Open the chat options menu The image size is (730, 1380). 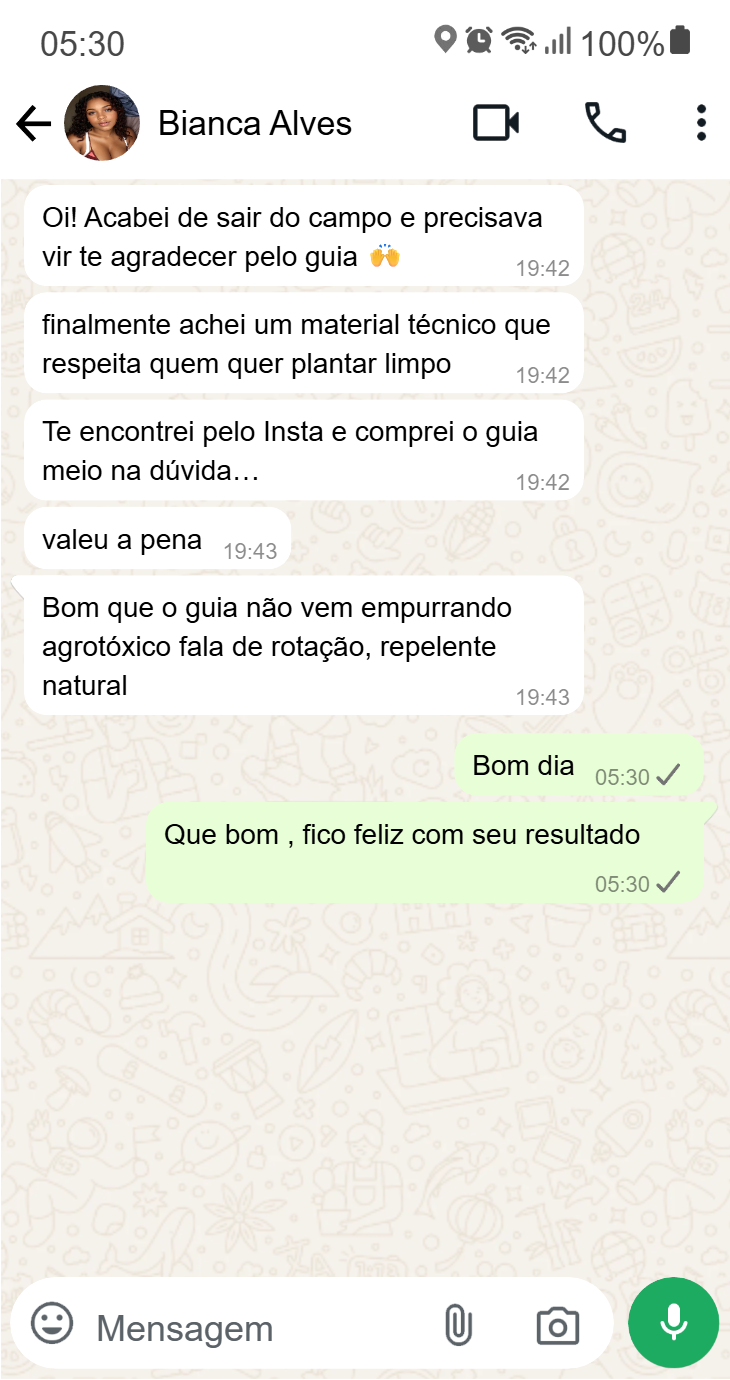click(x=701, y=122)
